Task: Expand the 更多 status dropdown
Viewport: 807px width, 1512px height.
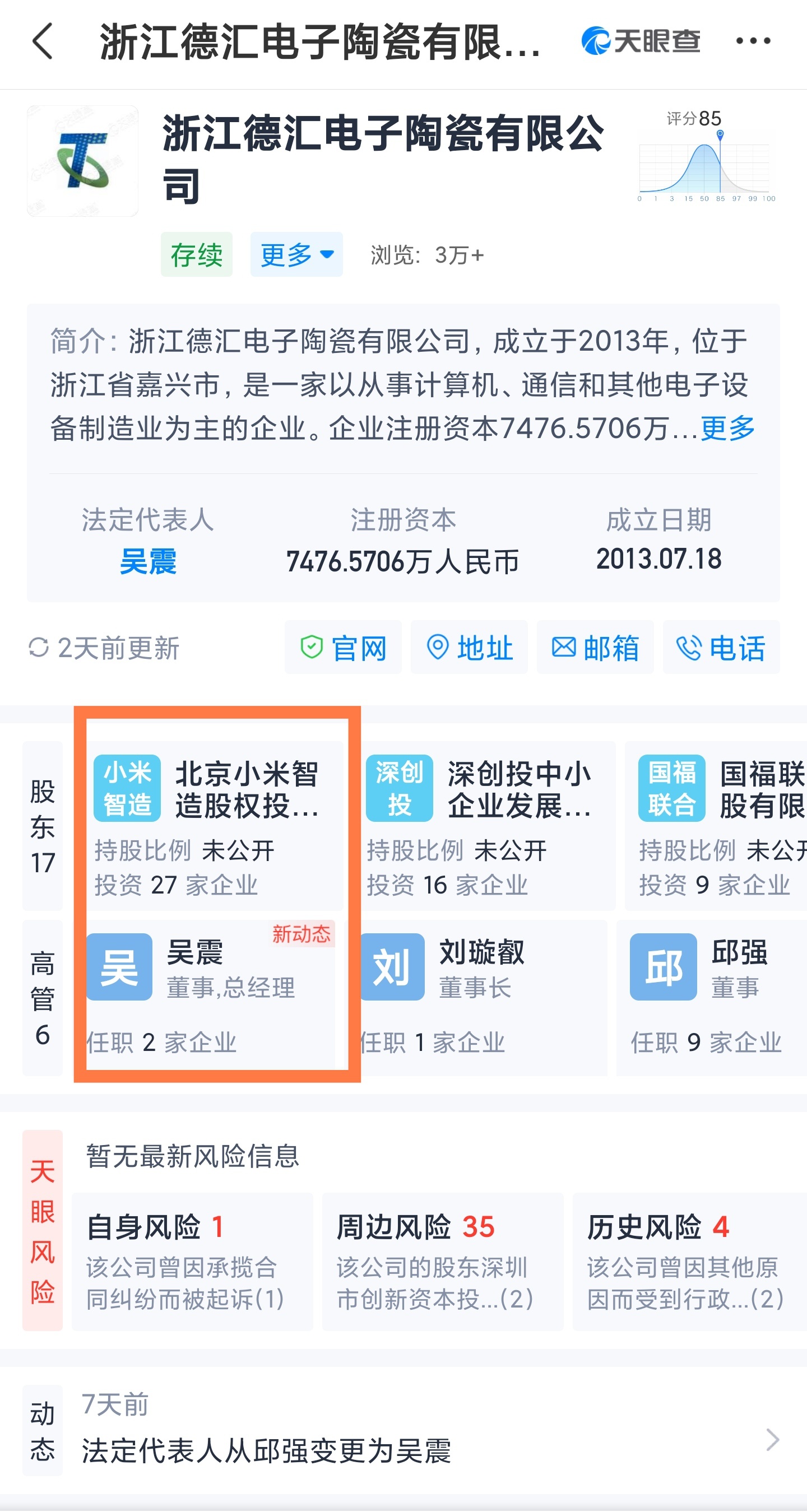Action: [296, 255]
